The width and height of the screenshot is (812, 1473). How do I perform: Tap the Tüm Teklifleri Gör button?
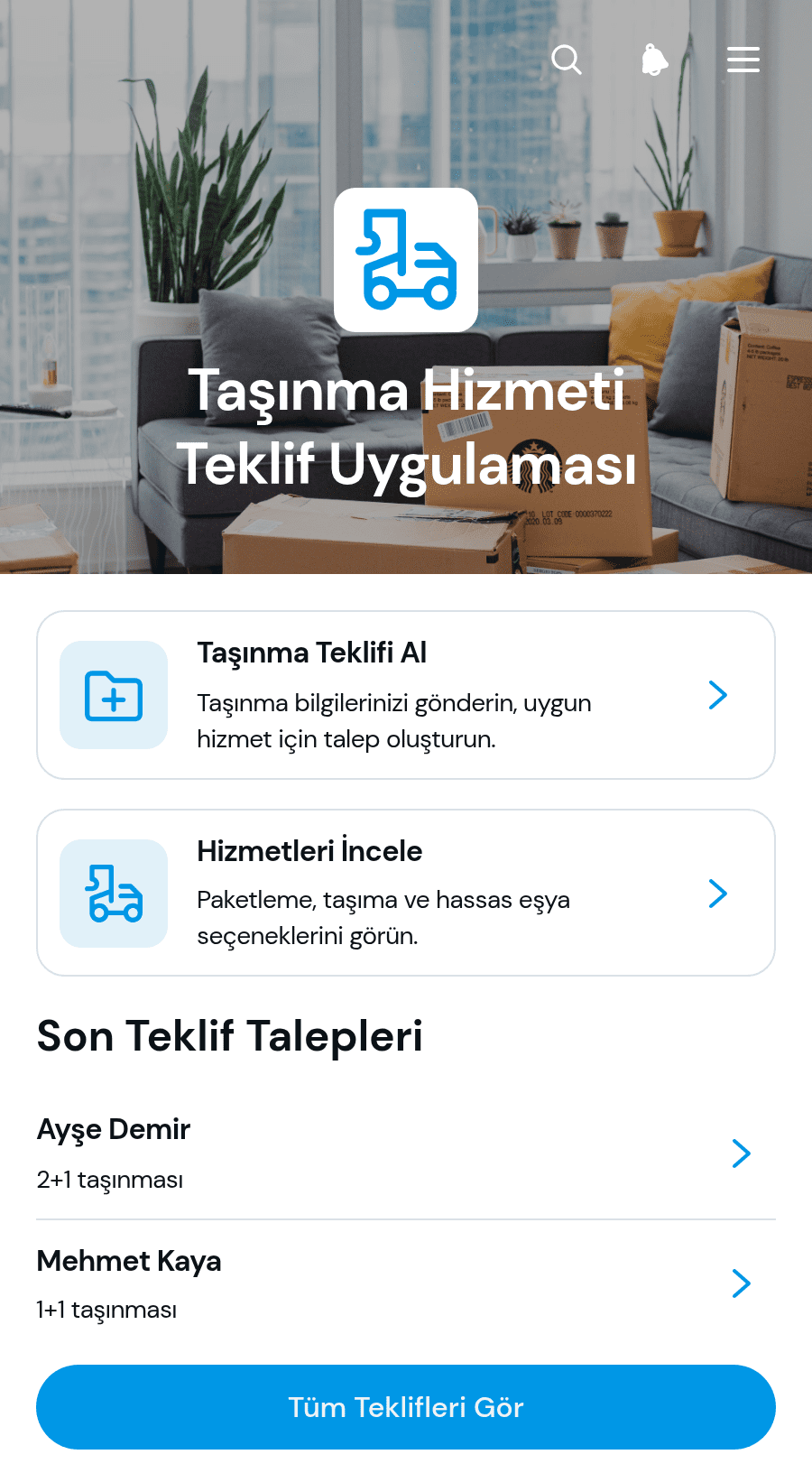click(406, 1407)
